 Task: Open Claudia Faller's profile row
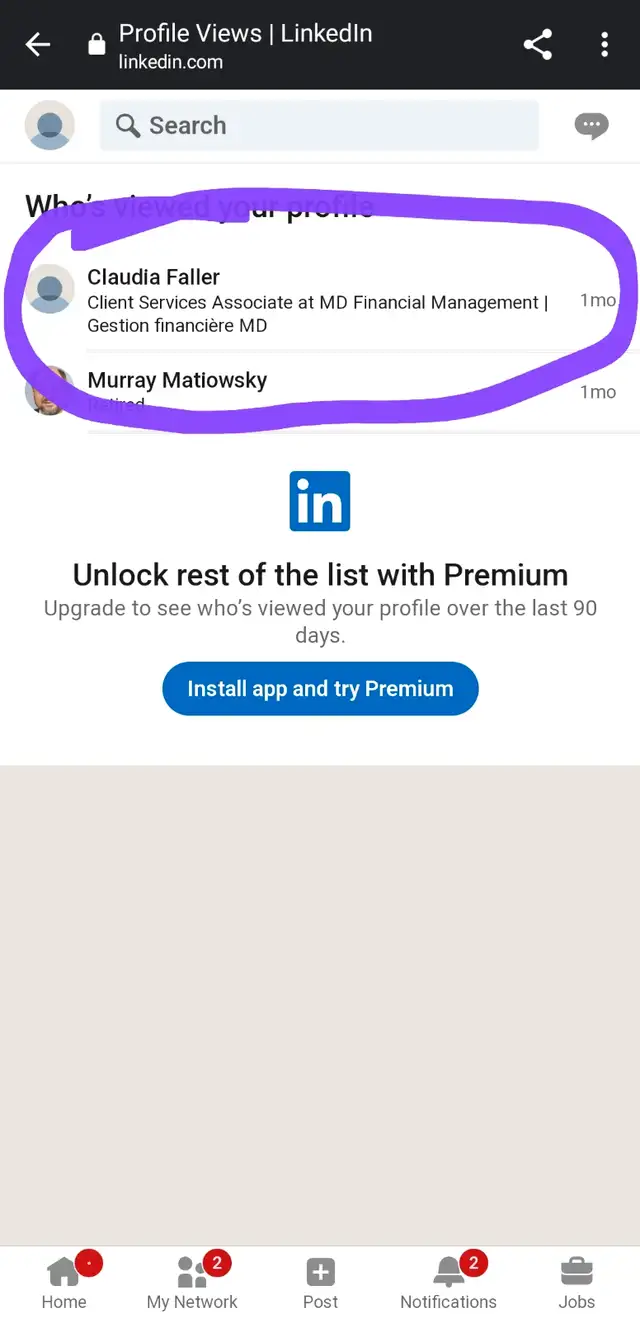320,300
